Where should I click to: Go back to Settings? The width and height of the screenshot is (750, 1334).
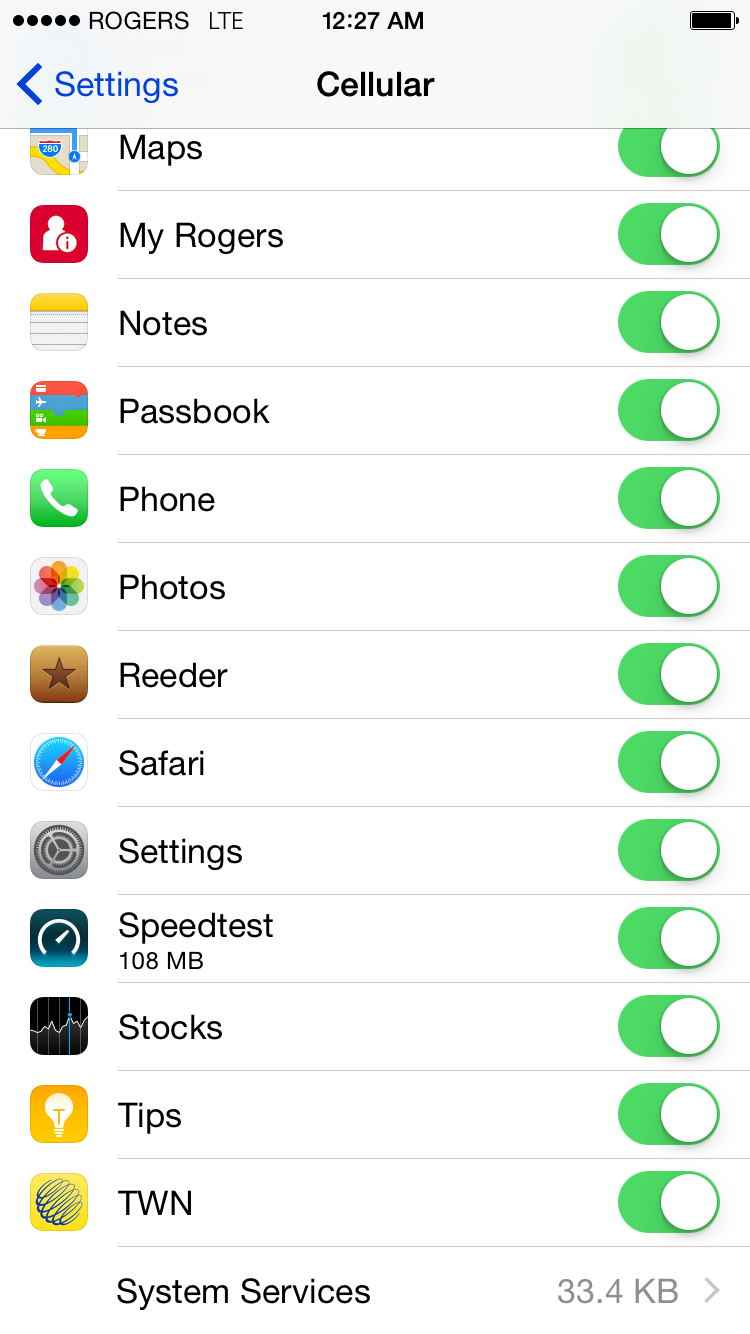click(98, 85)
